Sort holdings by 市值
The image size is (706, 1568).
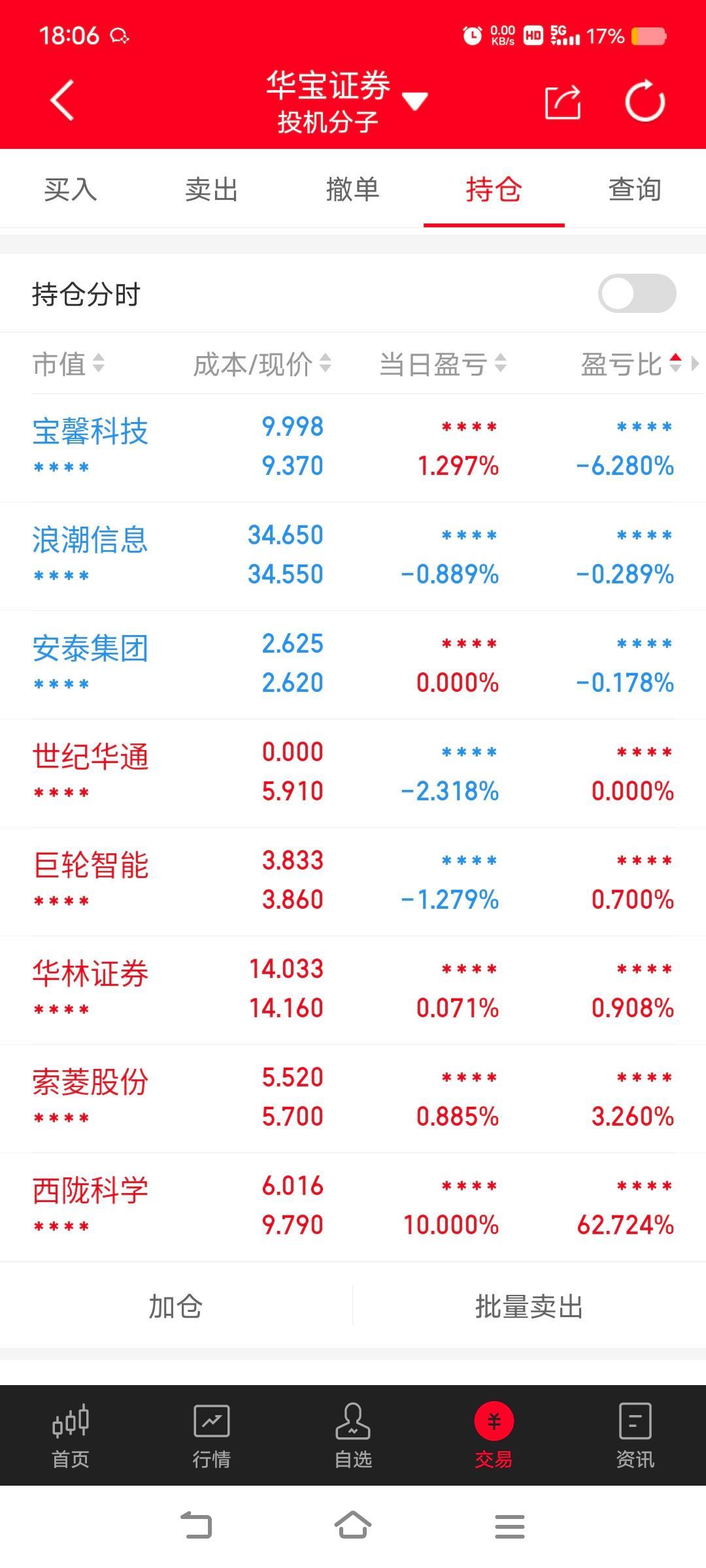(69, 364)
